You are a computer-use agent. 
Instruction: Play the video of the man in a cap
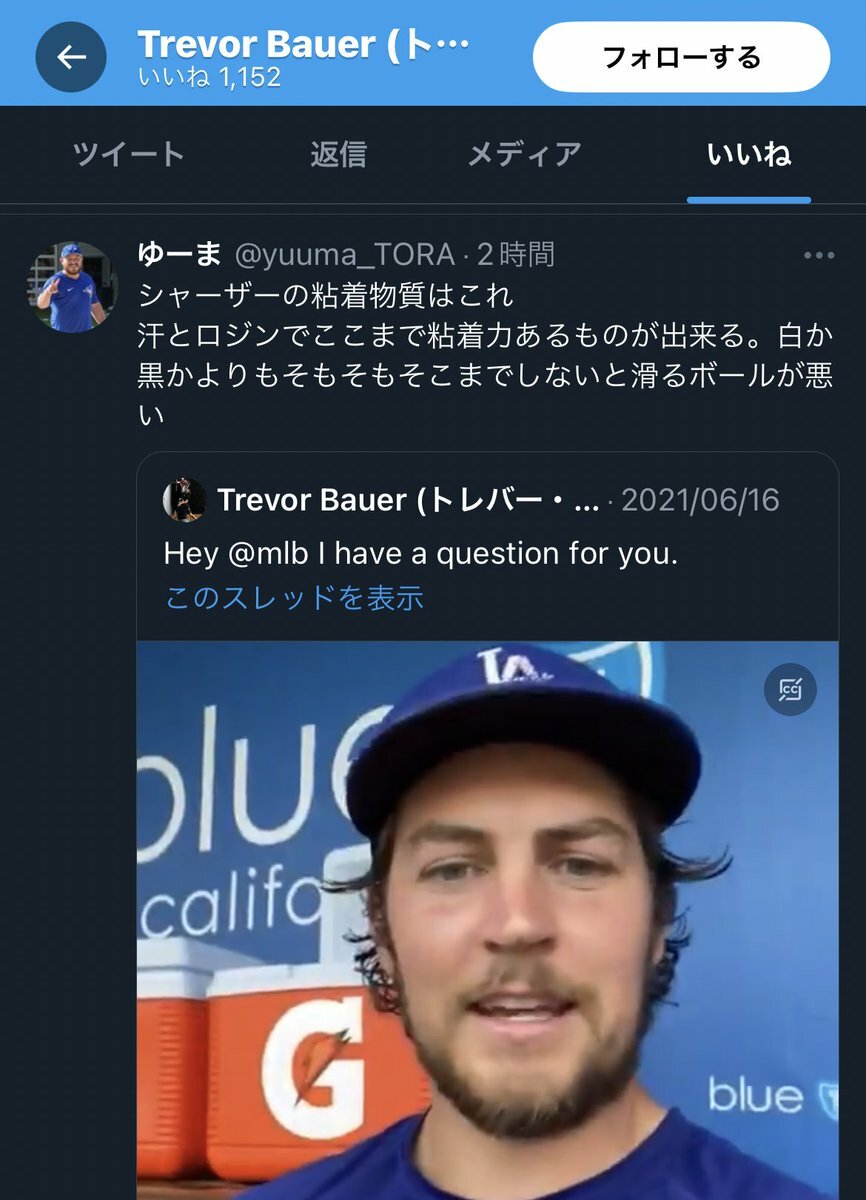pos(487,920)
